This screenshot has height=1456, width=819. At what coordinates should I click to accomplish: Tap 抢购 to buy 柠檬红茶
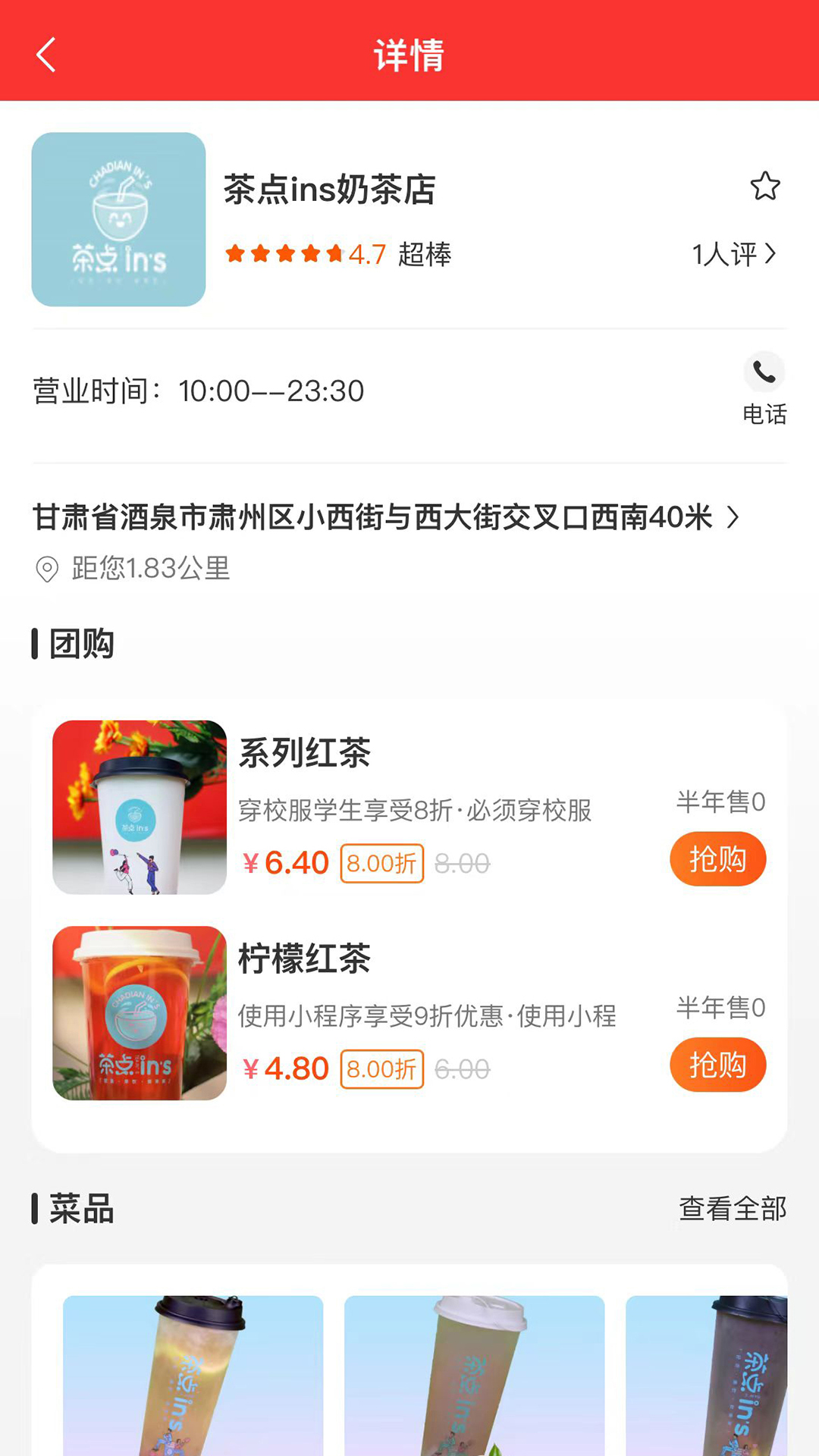(x=717, y=1064)
